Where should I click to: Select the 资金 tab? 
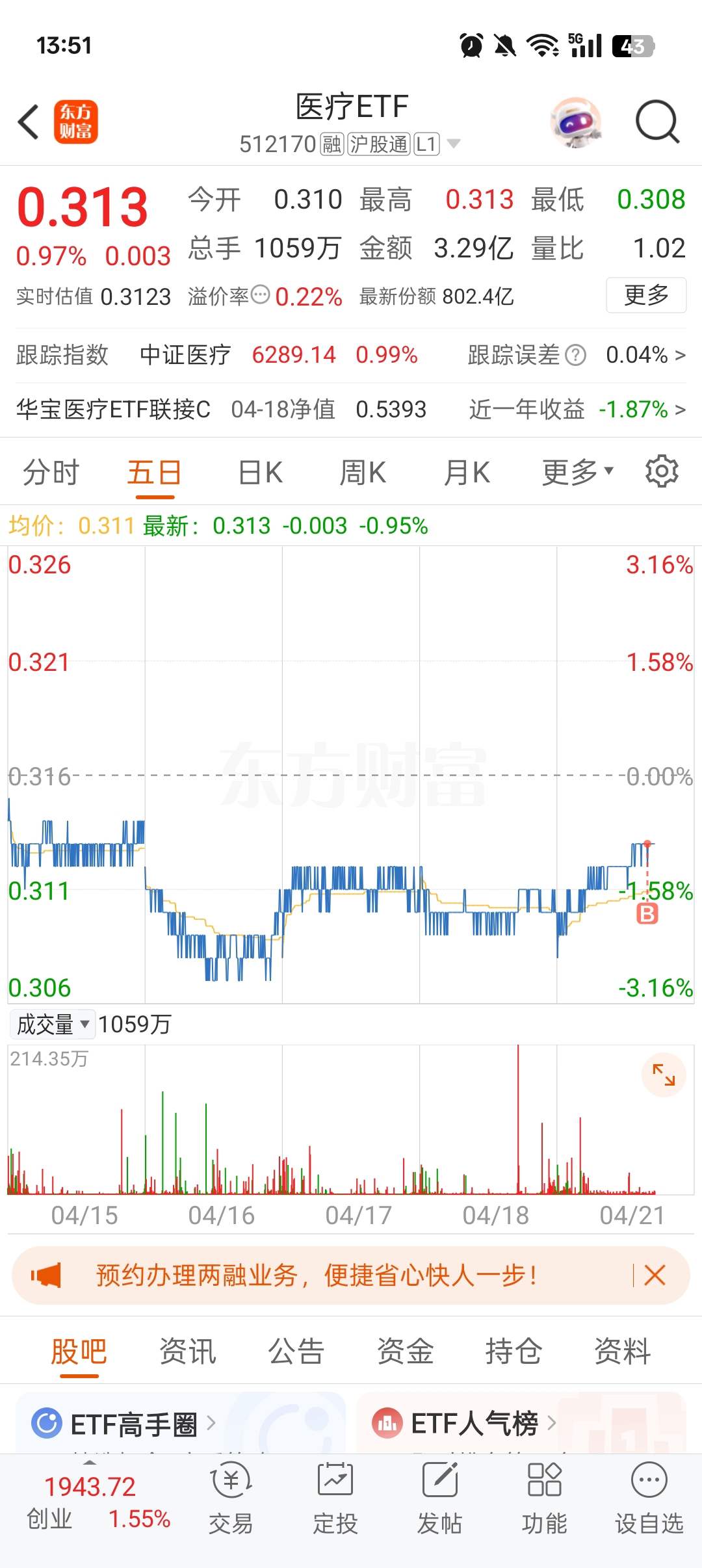[x=404, y=1351]
